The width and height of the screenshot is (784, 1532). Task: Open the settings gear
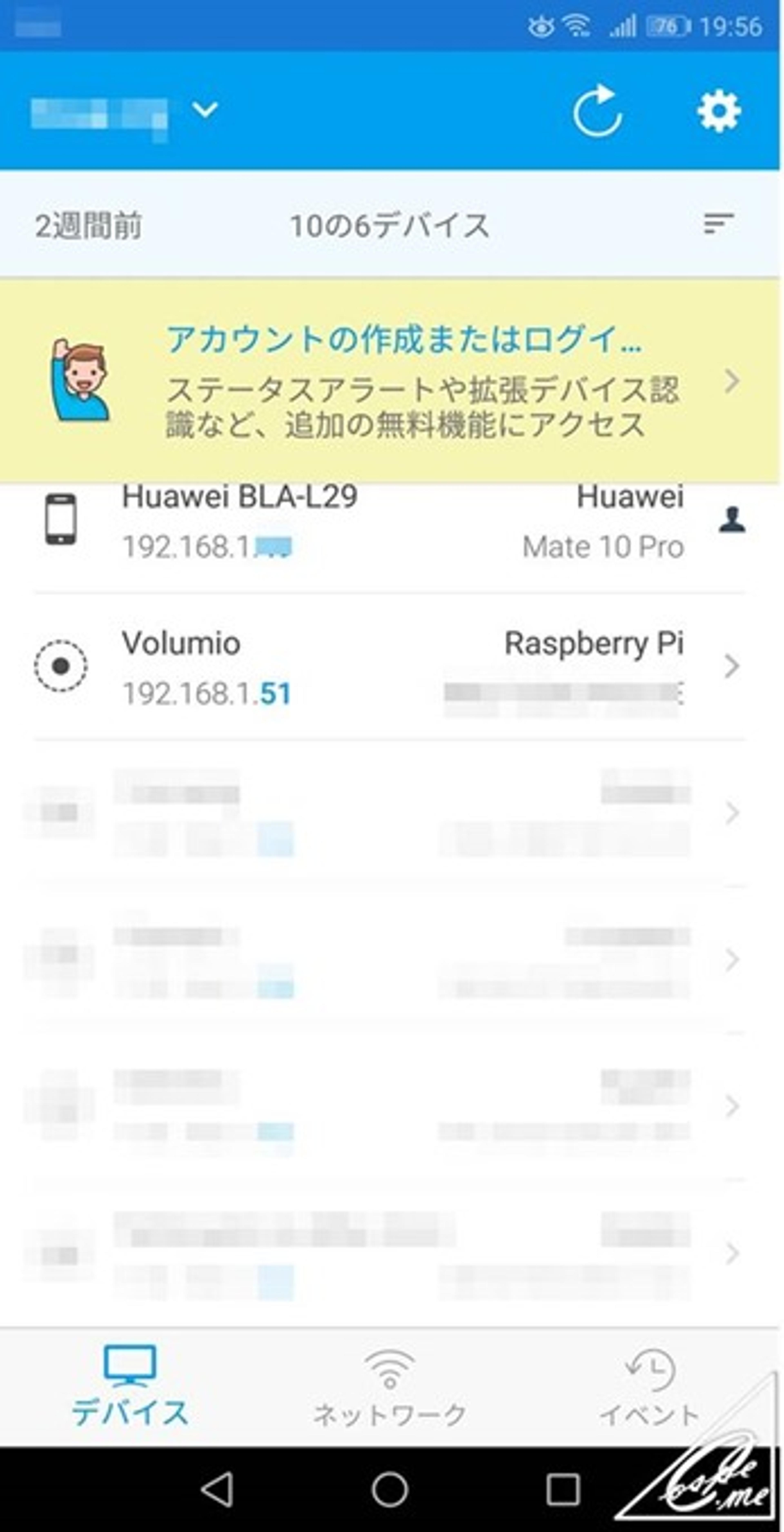tap(719, 111)
